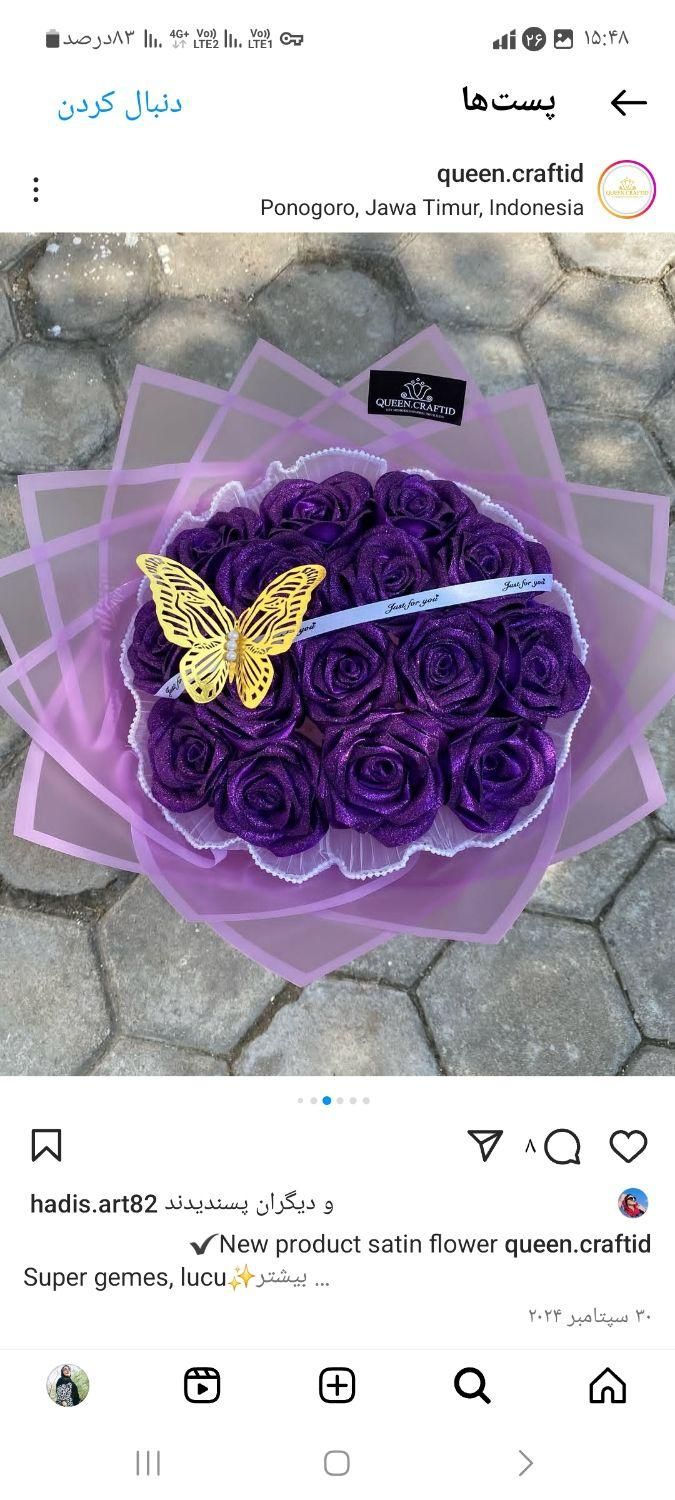Open the queen.craftid profile picture
The image size is (675, 1500).
coord(627,190)
